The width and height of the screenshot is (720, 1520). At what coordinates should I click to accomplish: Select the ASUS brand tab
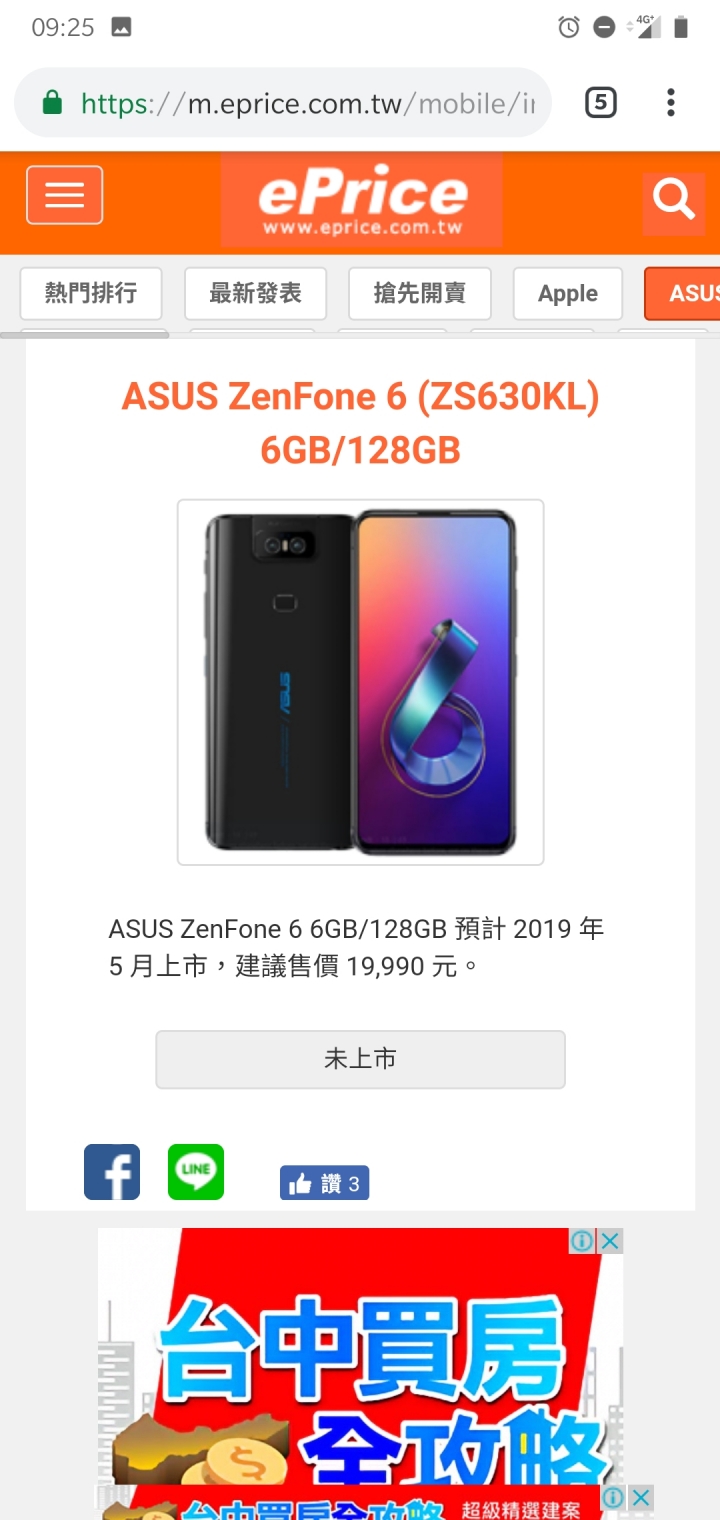(x=683, y=293)
